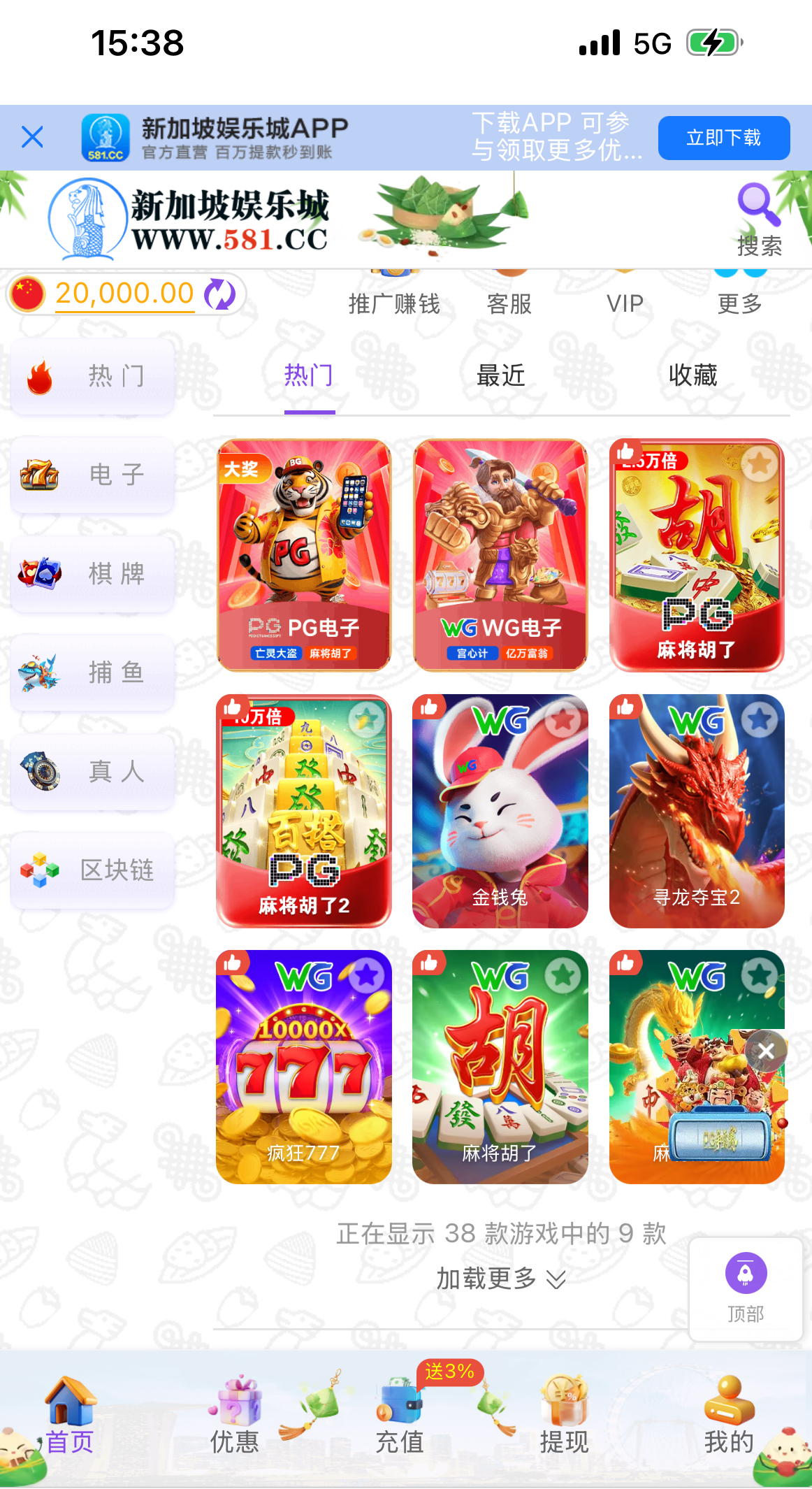This screenshot has height=1489, width=812.
Task: Switch to the 最近 tab
Action: (x=500, y=375)
